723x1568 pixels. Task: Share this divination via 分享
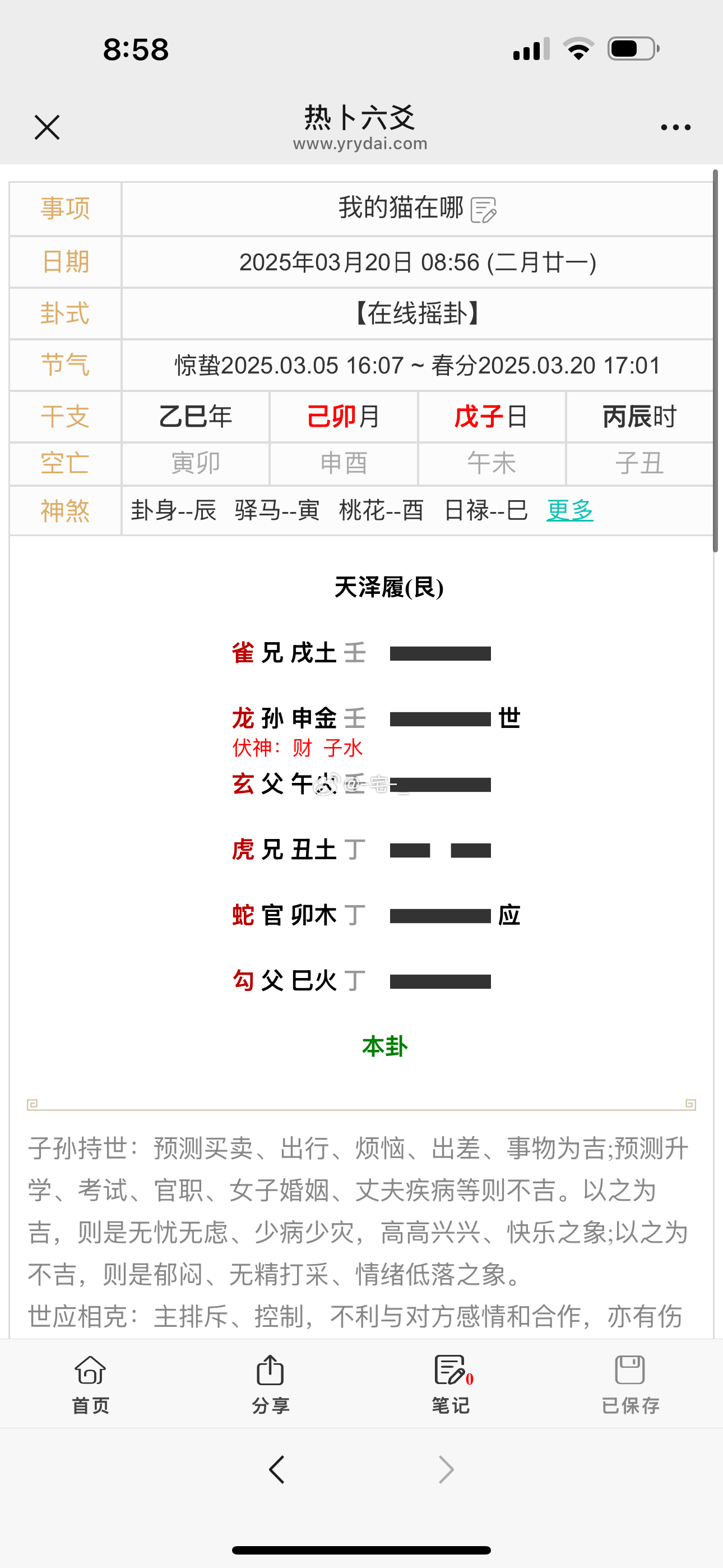(x=271, y=1384)
